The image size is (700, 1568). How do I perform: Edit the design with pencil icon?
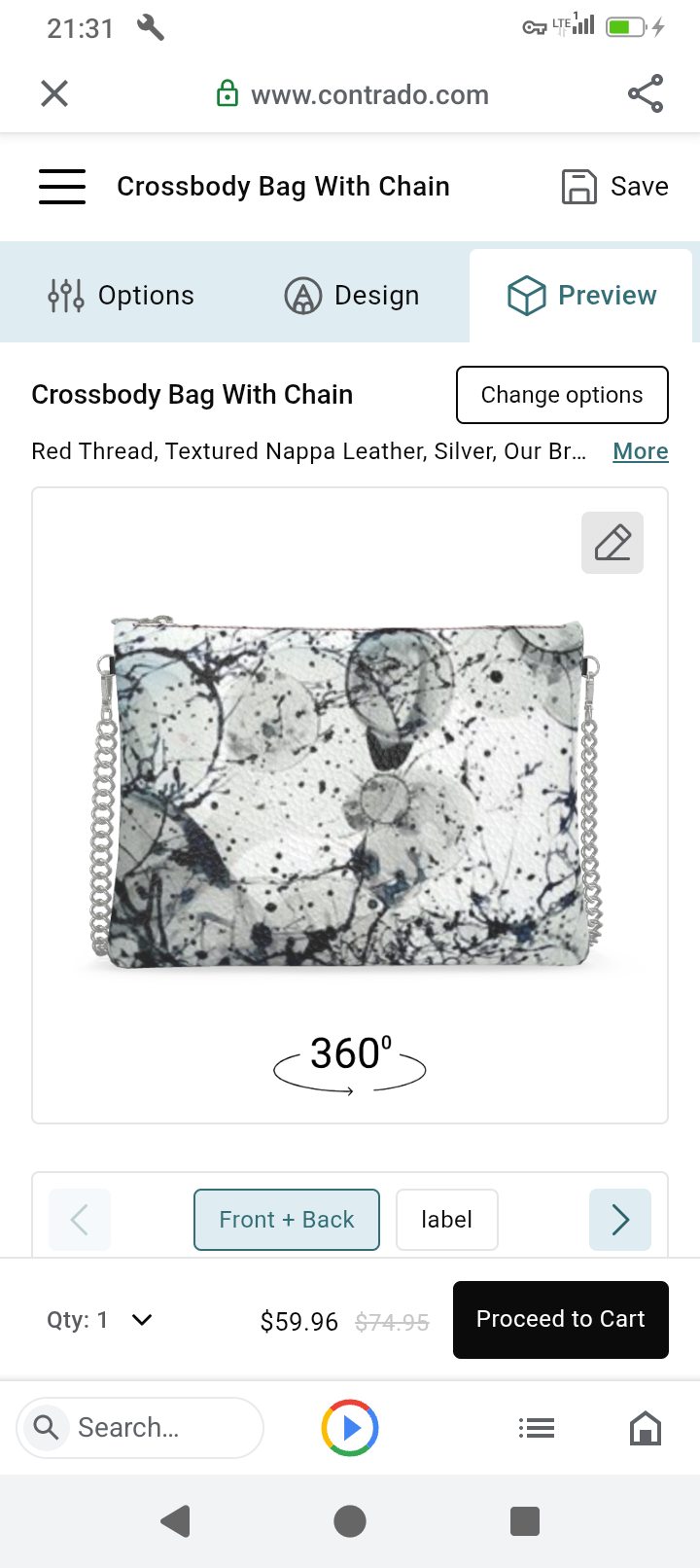[612, 543]
